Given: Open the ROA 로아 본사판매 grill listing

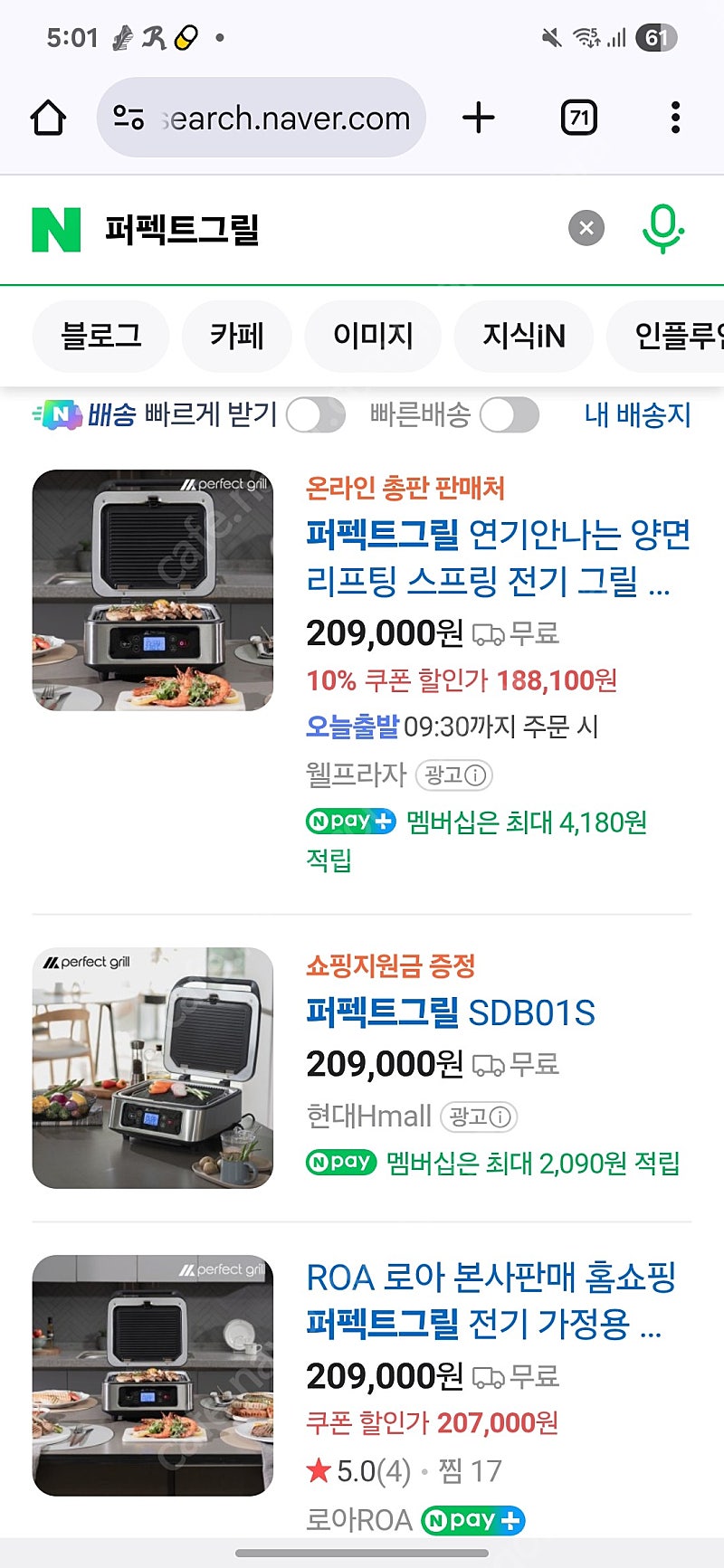Looking at the screenshot, I should pos(491,1300).
